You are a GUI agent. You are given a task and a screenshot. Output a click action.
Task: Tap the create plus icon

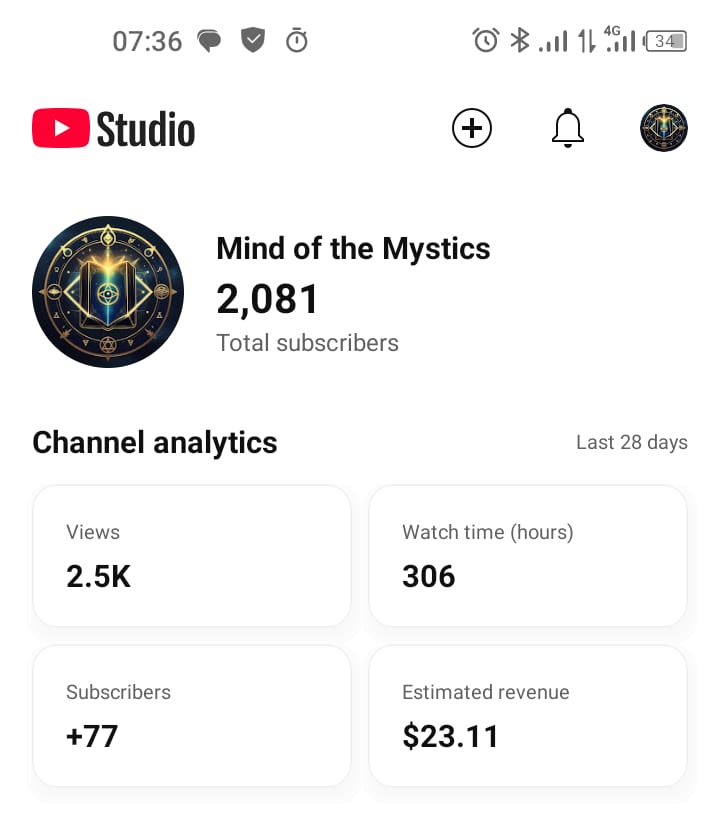pyautogui.click(x=472, y=129)
